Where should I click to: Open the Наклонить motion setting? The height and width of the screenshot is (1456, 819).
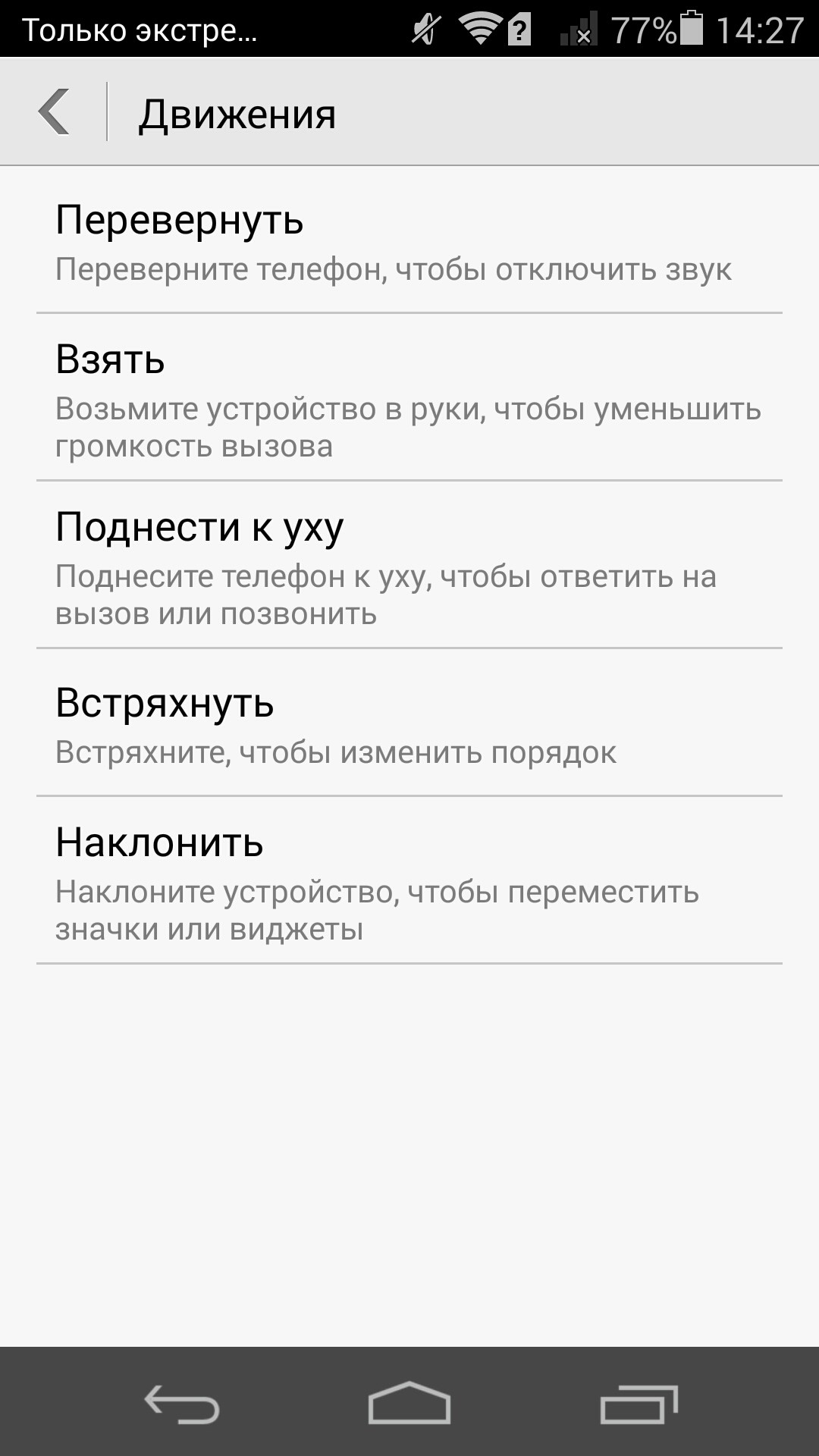click(x=409, y=880)
